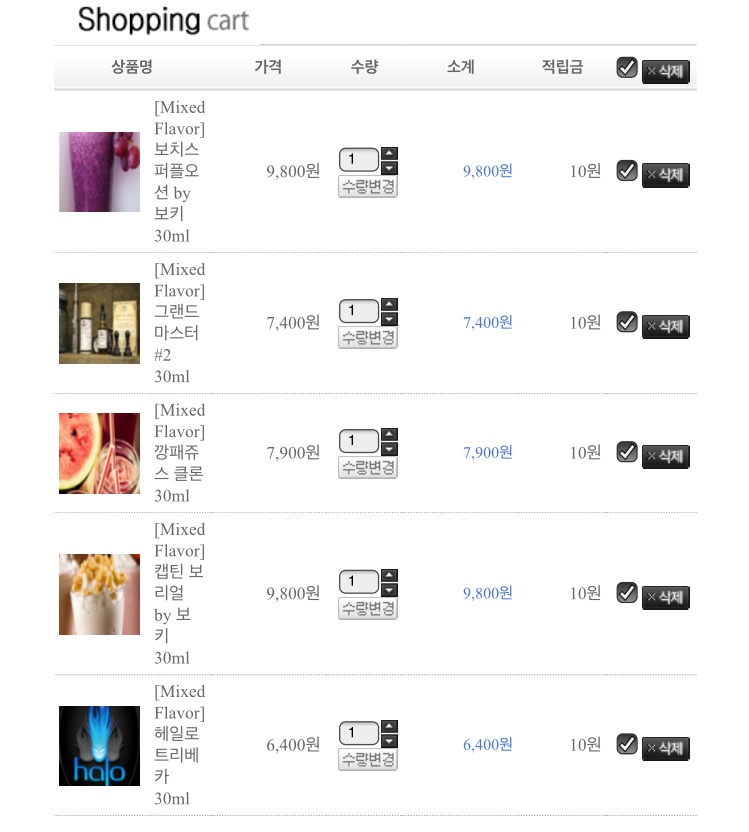The height and width of the screenshot is (832, 749).
Task: Delete 그랜드 마스터 #2 from the cart
Action: click(x=666, y=326)
